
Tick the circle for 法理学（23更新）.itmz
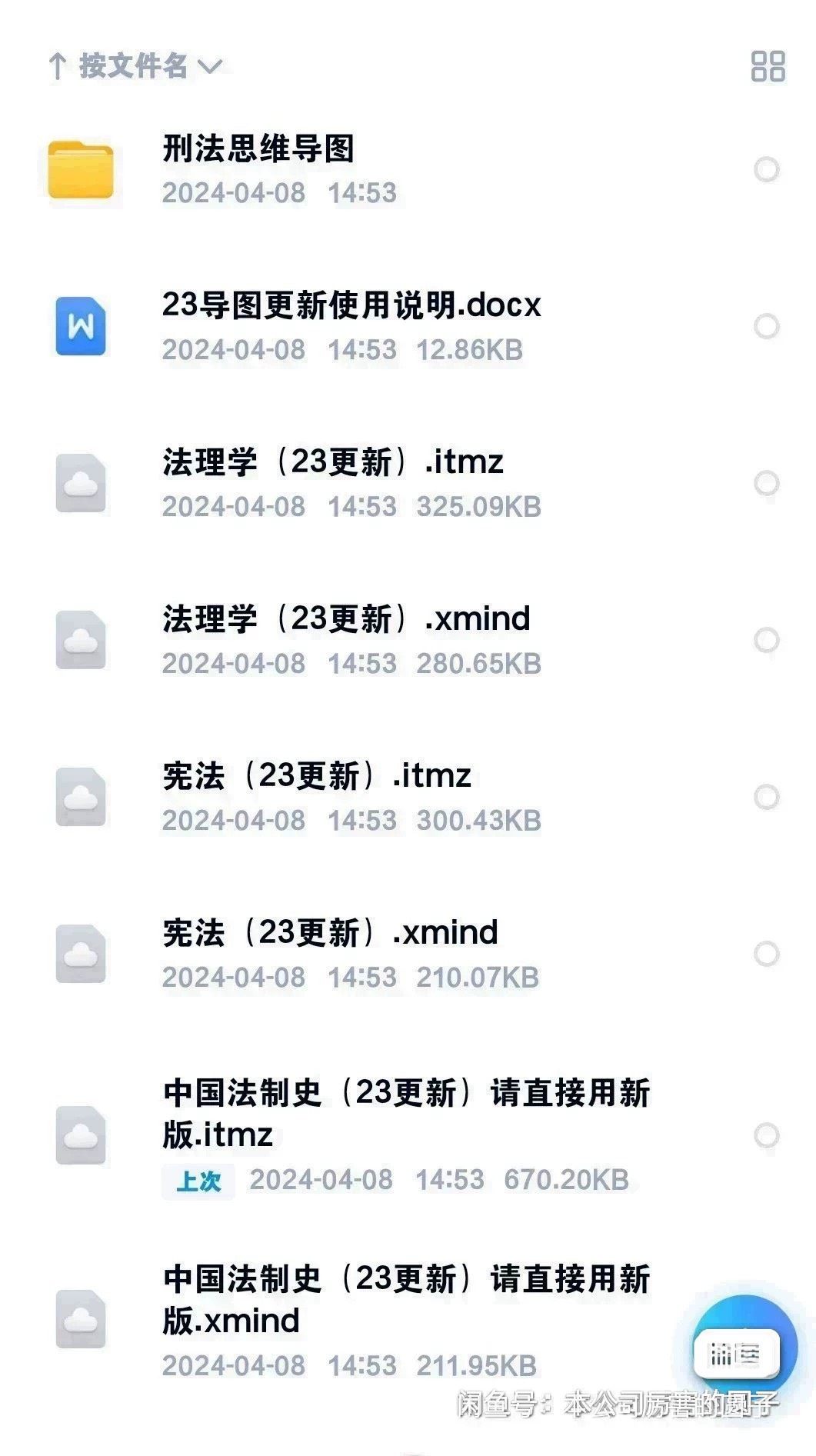point(766,483)
